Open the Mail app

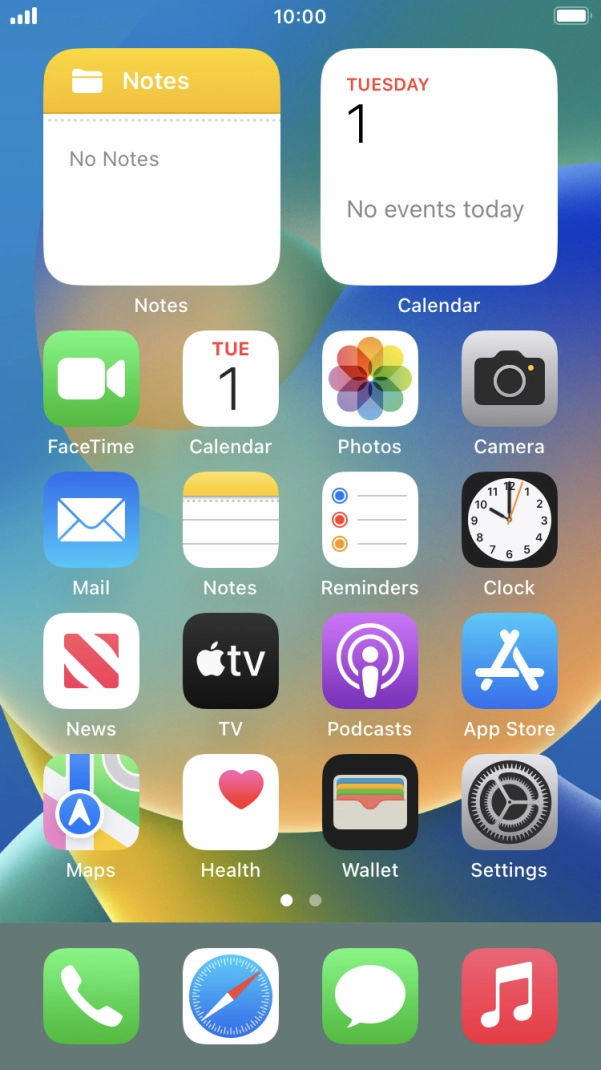click(91, 520)
